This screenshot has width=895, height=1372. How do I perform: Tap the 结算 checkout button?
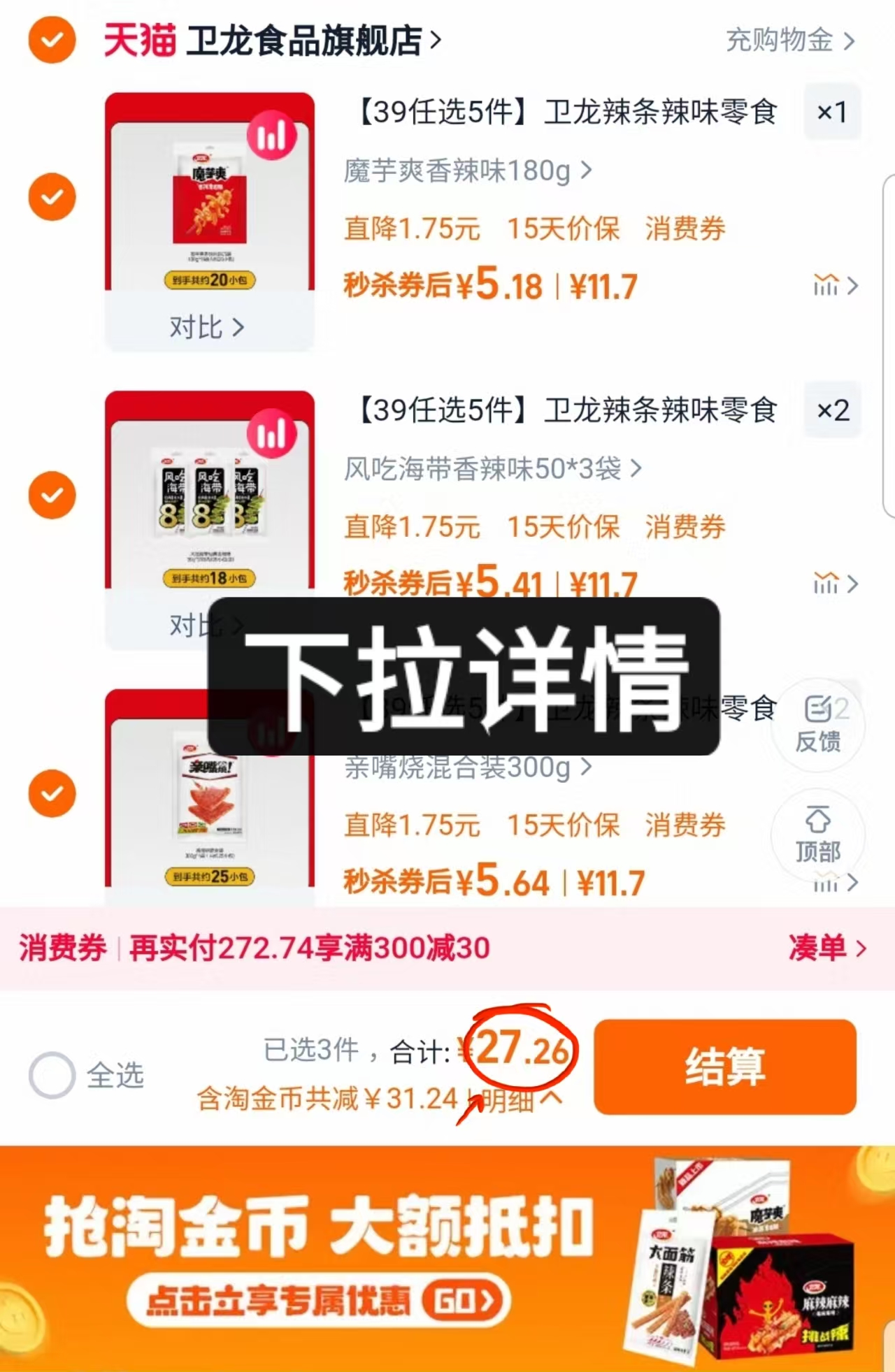(x=724, y=1067)
